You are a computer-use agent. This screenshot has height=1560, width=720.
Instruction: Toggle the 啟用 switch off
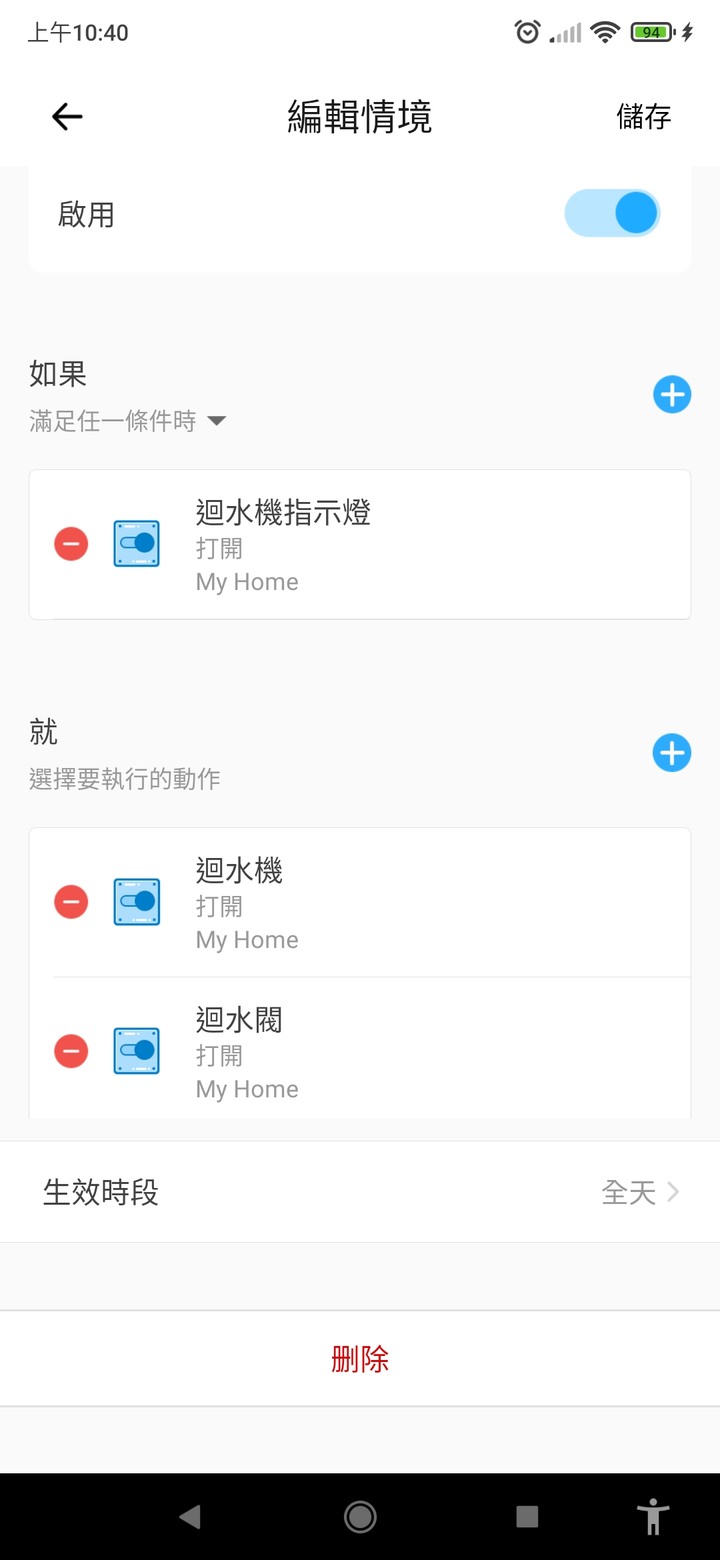612,213
